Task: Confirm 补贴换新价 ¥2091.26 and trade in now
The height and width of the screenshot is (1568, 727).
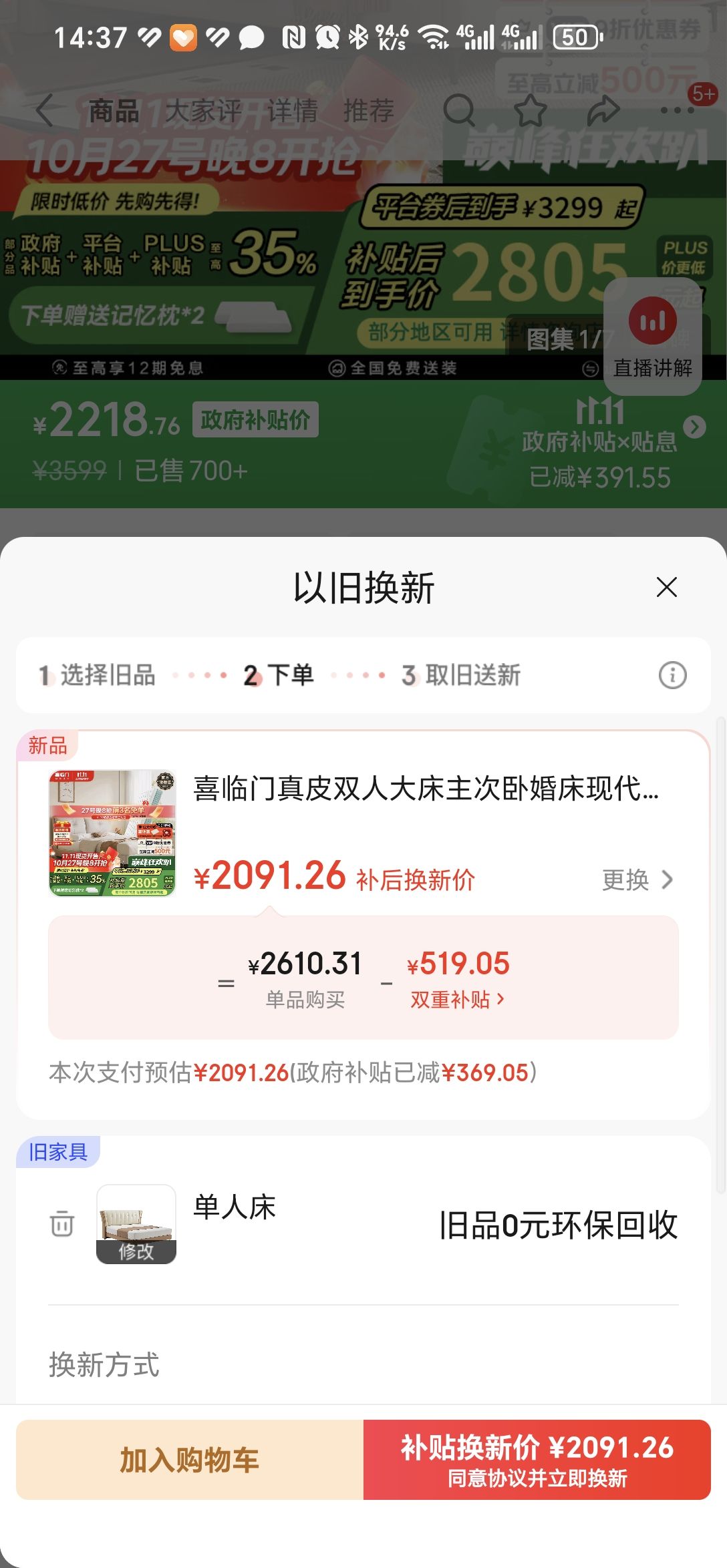Action: pos(537,1460)
